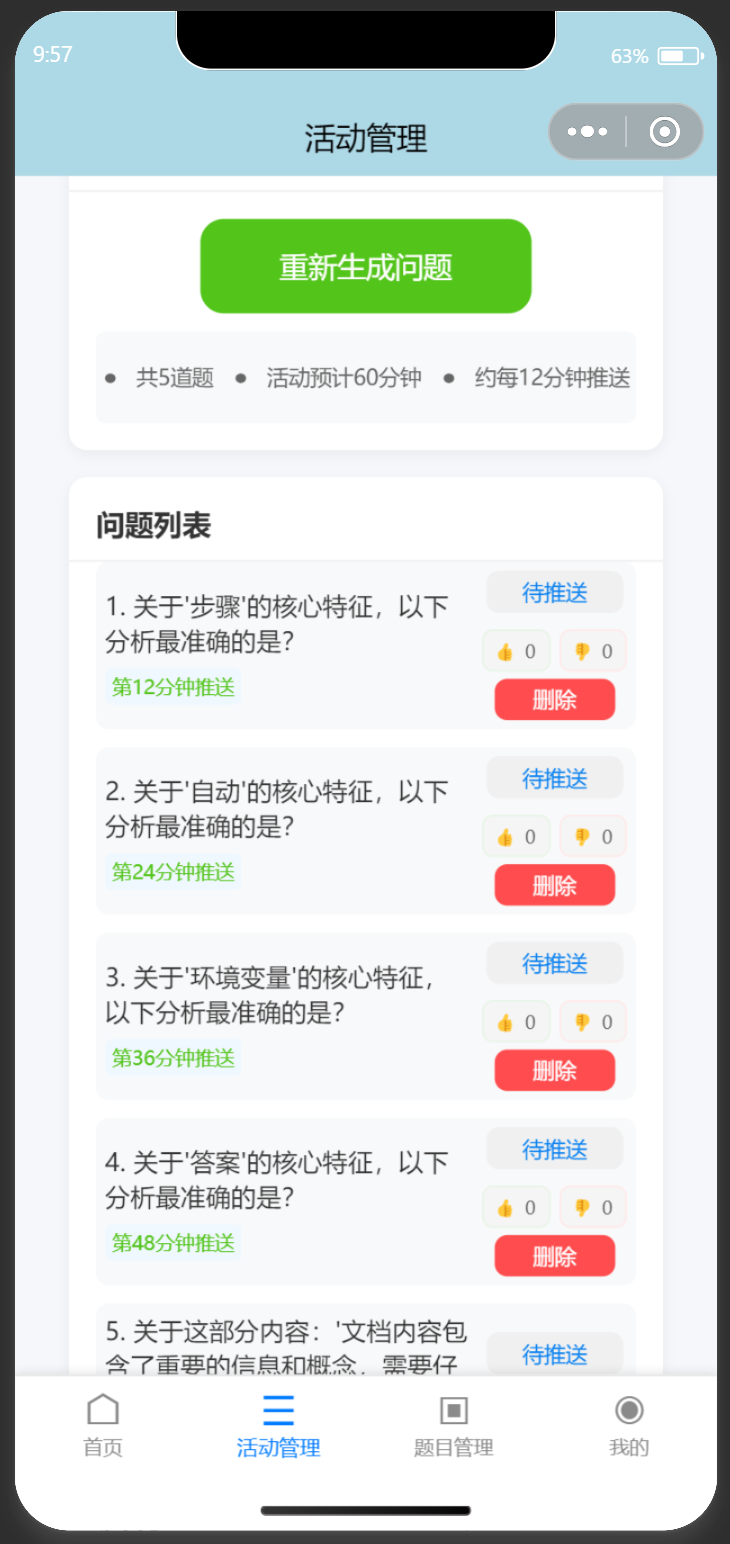Delete question 2 about '自动'
730x1544 pixels.
(x=554, y=885)
